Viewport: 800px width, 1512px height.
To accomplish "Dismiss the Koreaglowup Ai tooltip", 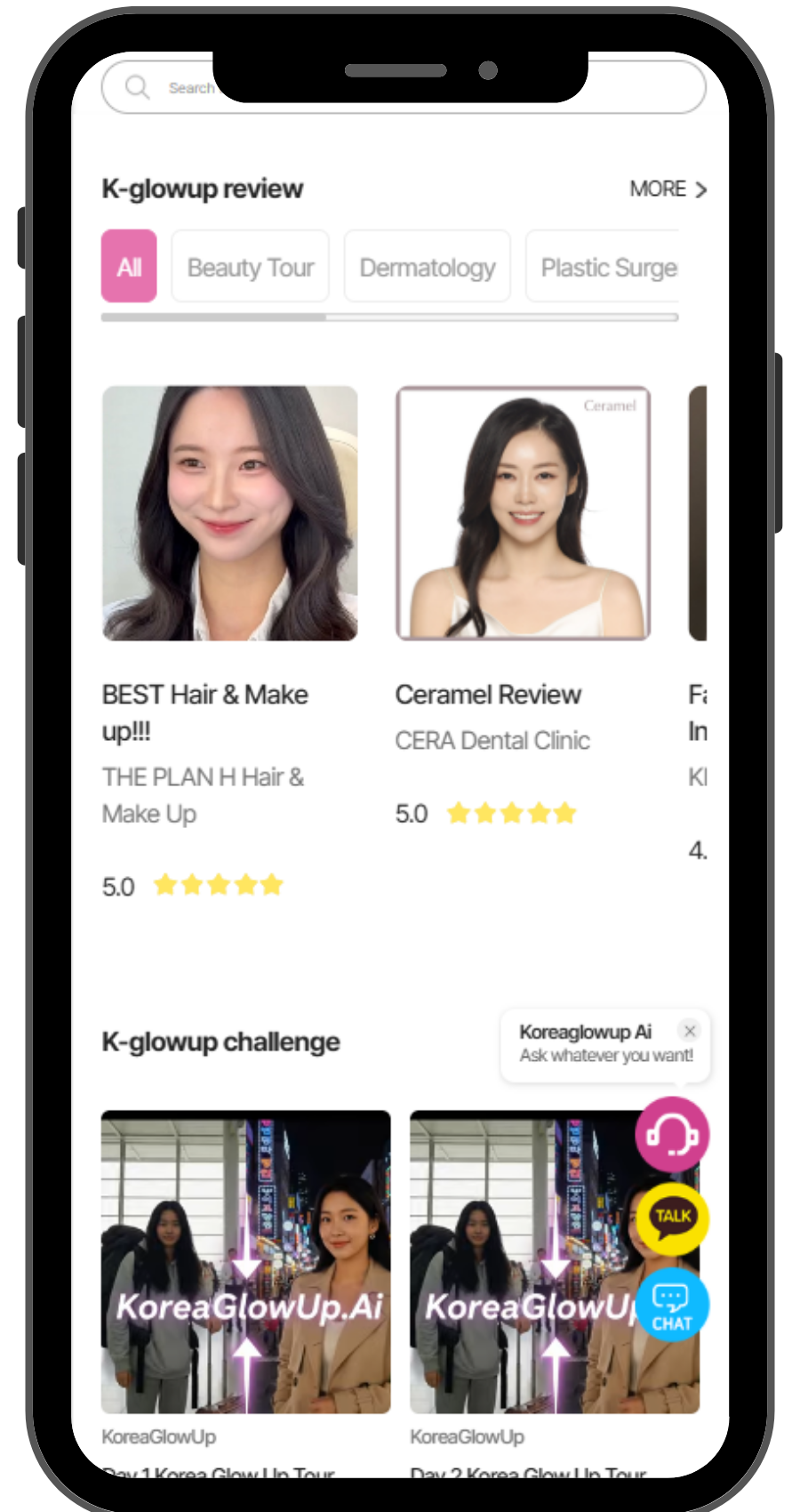I will pyautogui.click(x=690, y=1031).
